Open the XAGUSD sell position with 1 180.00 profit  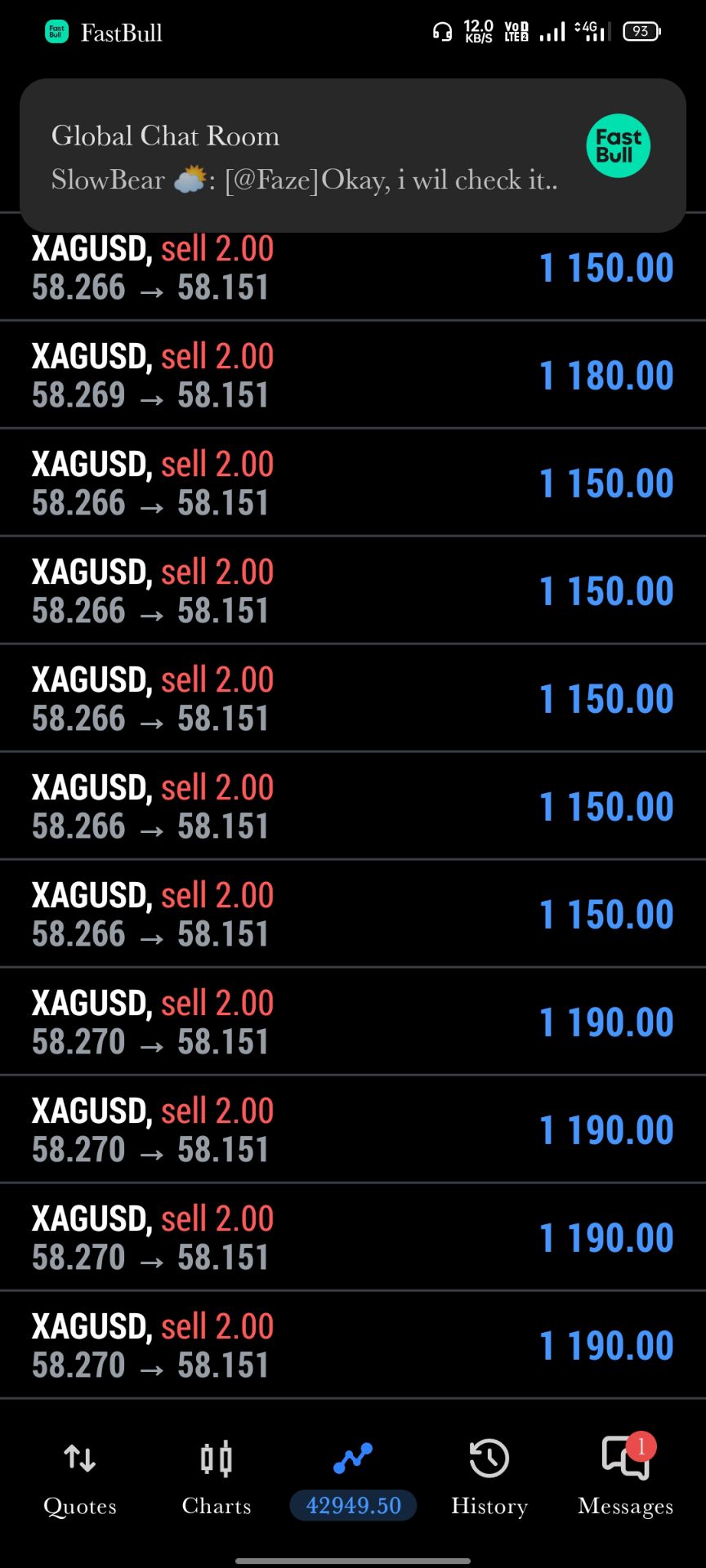pyautogui.click(x=353, y=375)
